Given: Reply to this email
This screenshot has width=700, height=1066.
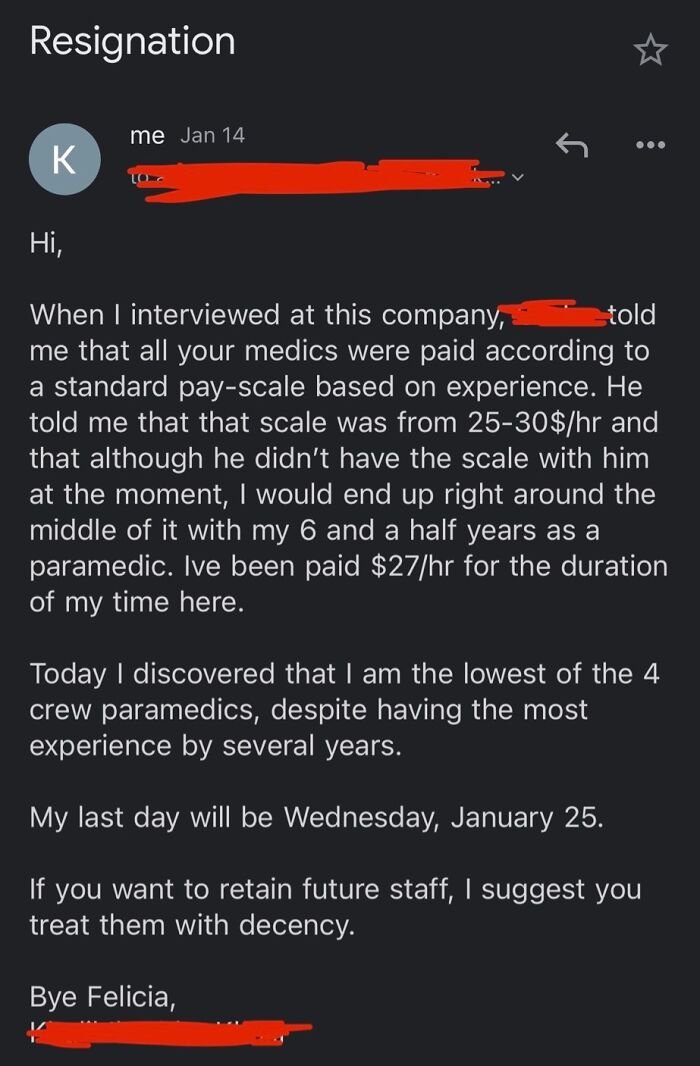Looking at the screenshot, I should (x=571, y=147).
